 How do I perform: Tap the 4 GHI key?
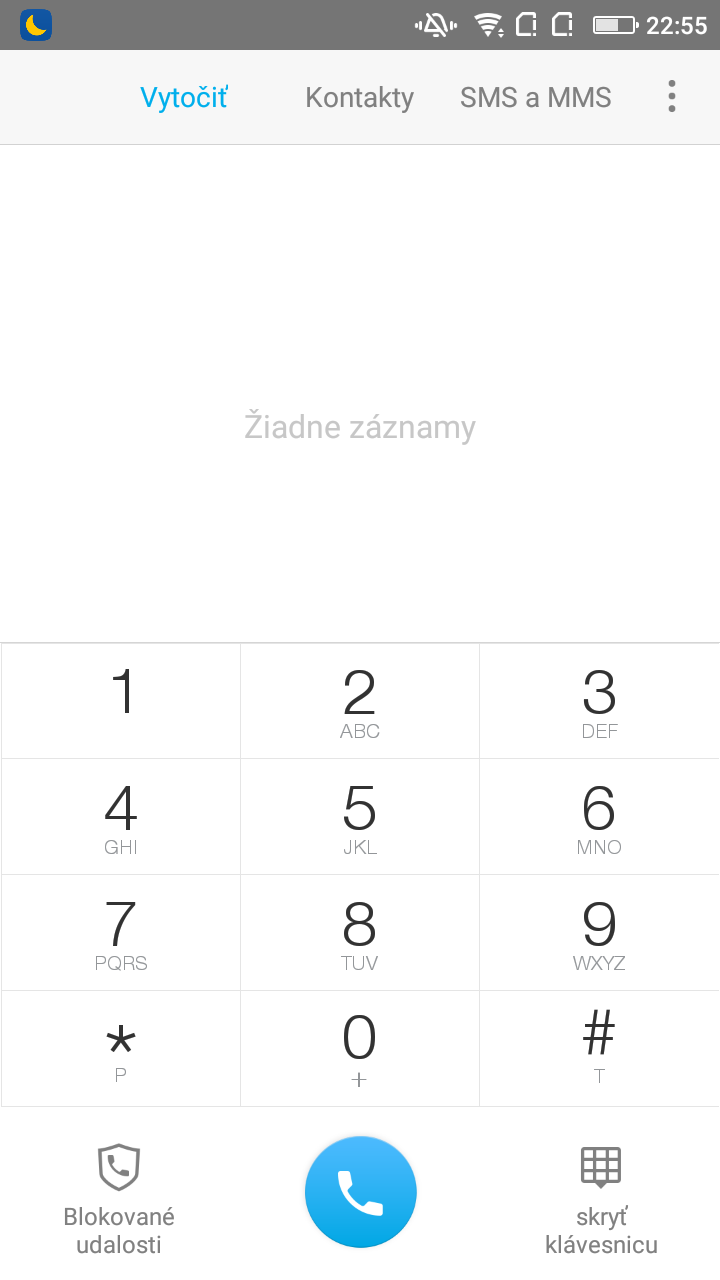[121, 817]
